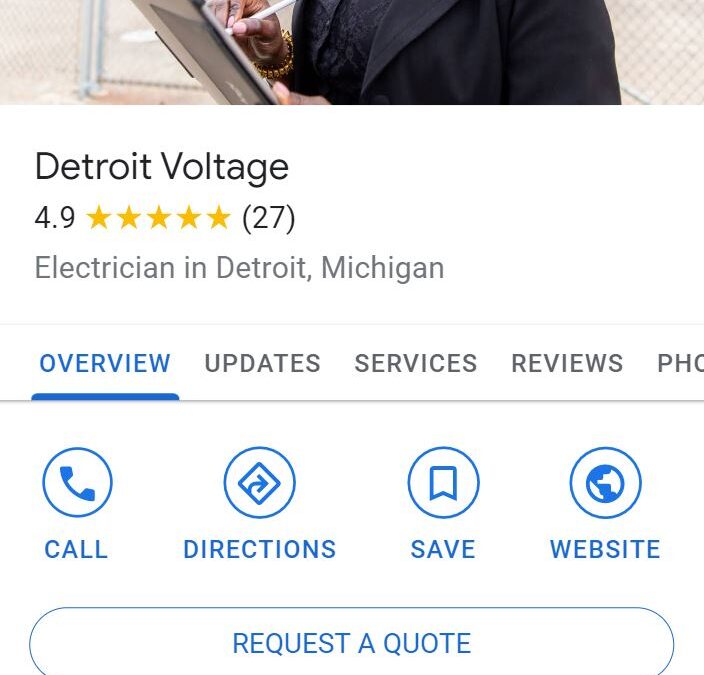This screenshot has height=675, width=704.
Task: Select the Overview tab
Action: pyautogui.click(x=105, y=363)
